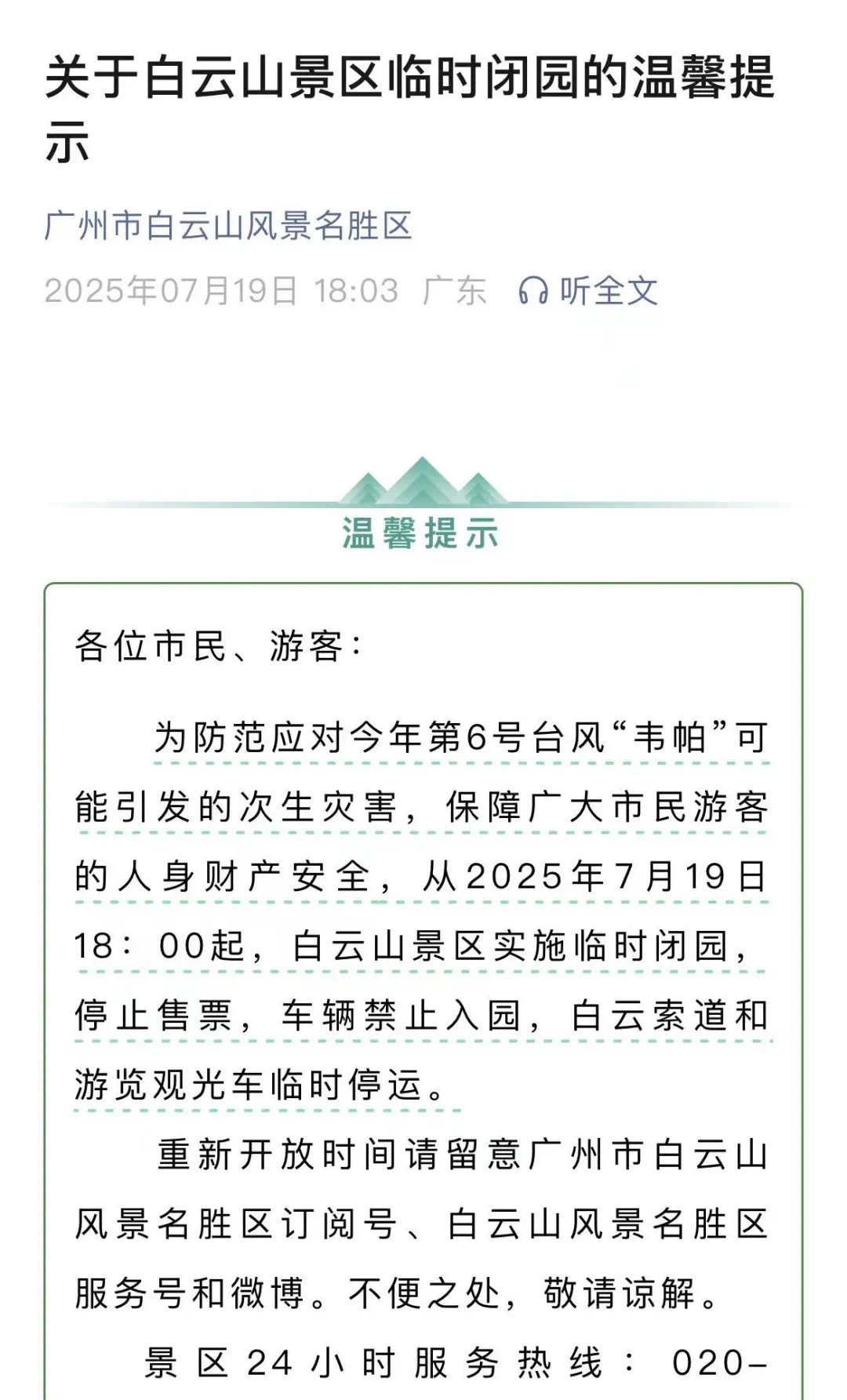Tap 听全文 to listen to the article
The image size is (847, 1400).
[x=588, y=291]
